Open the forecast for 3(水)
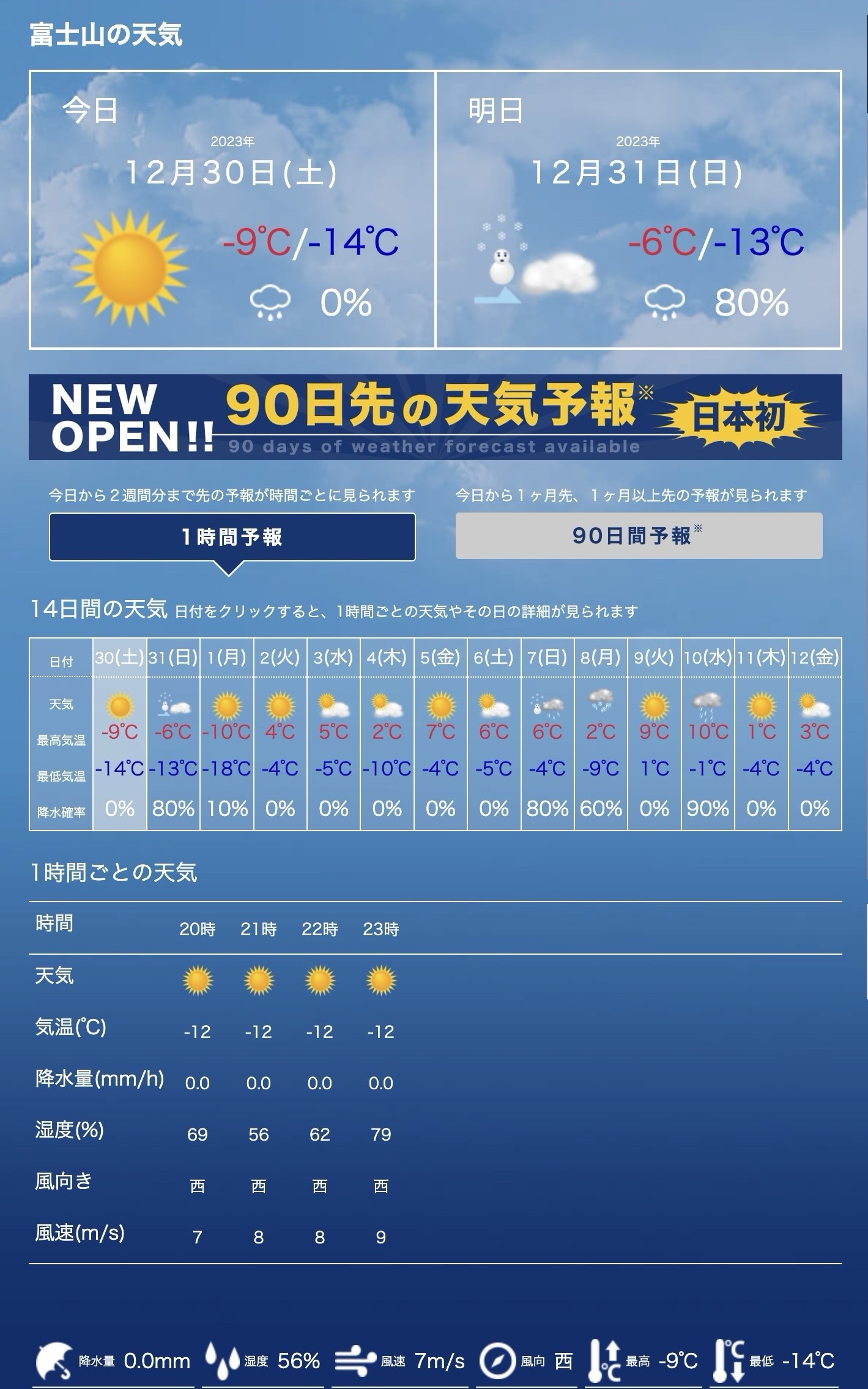The image size is (868, 1389). pos(333,657)
